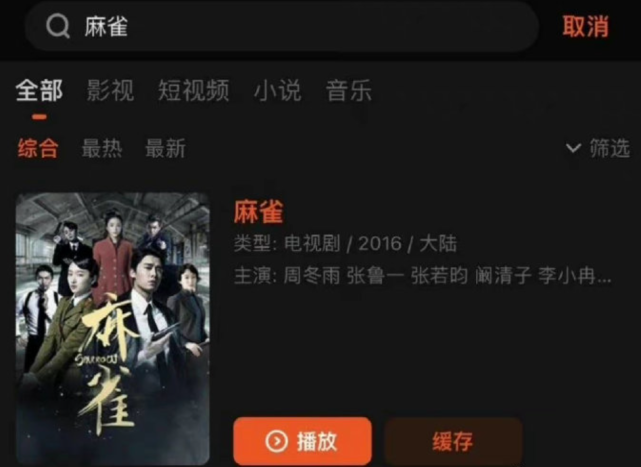The width and height of the screenshot is (641, 467).
Task: Switch to the 影视 tab
Action: click(110, 91)
